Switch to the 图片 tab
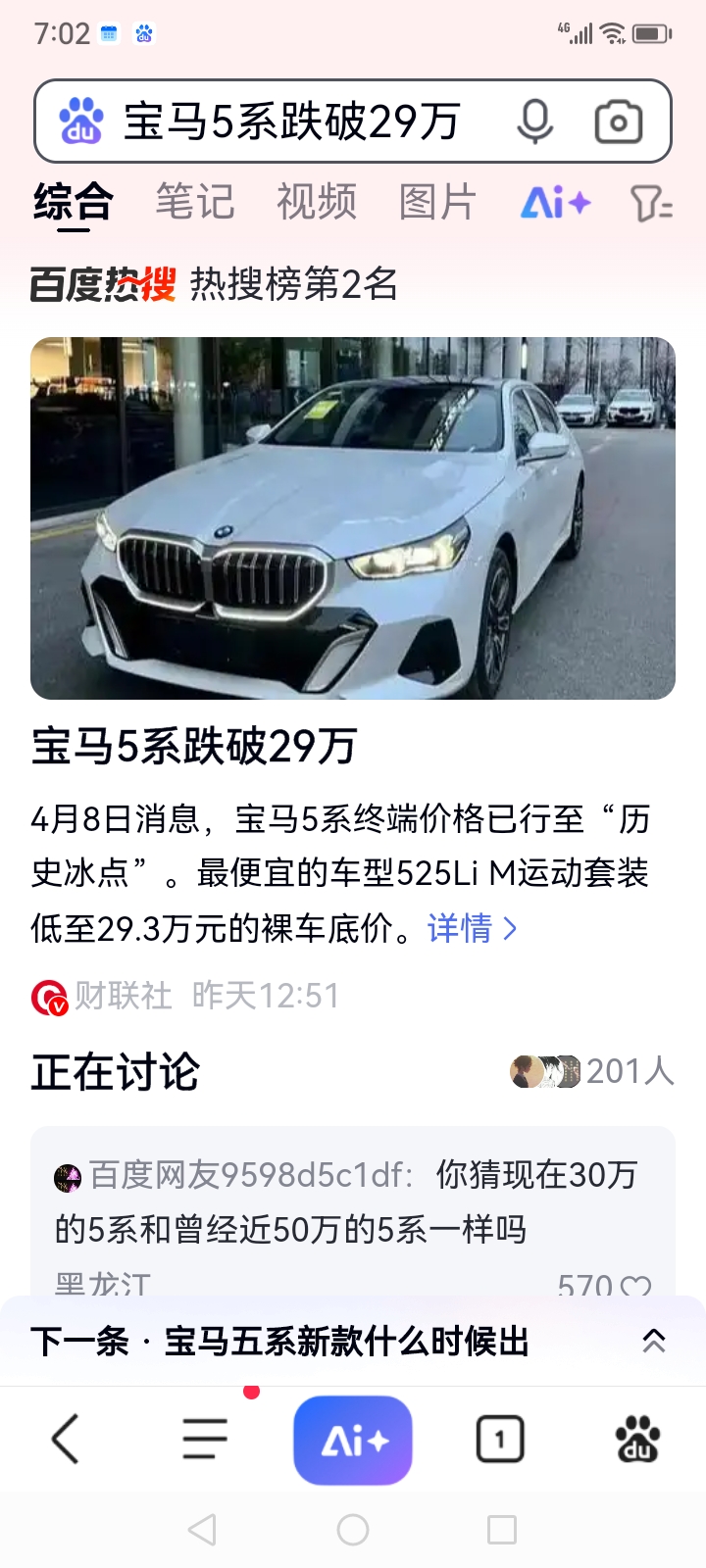The image size is (706, 1568). 437,203
